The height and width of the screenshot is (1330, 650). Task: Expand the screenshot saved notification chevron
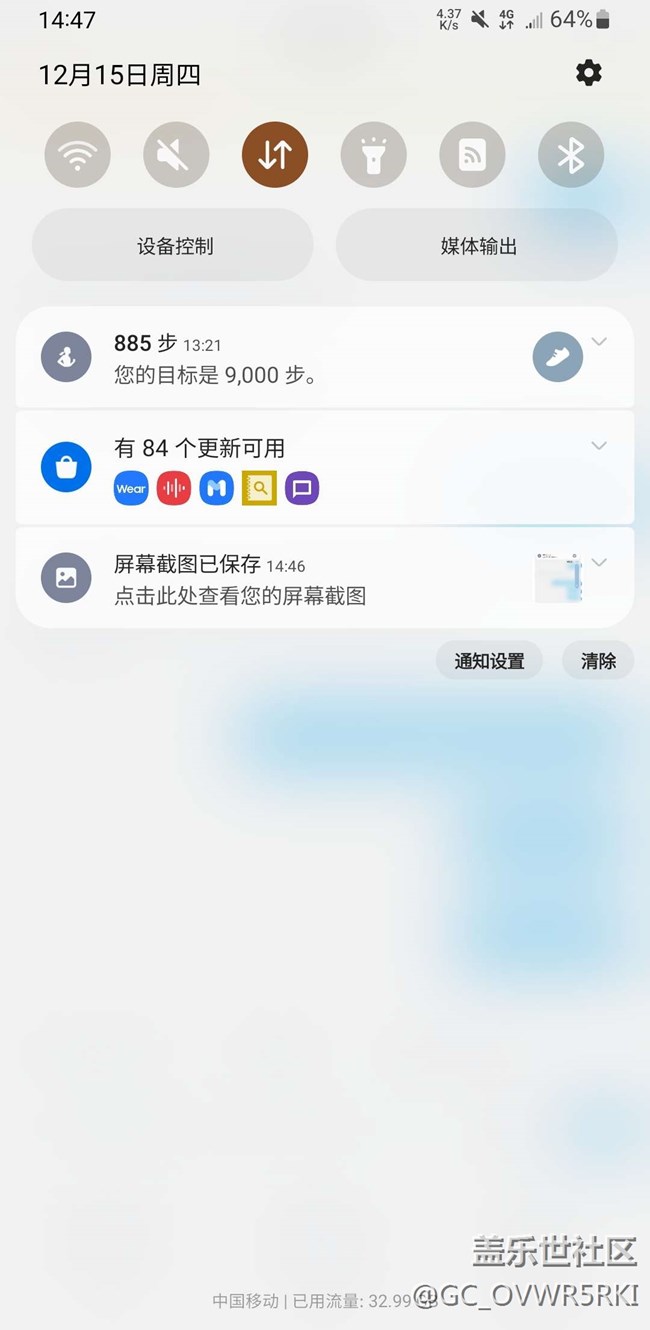(x=599, y=562)
